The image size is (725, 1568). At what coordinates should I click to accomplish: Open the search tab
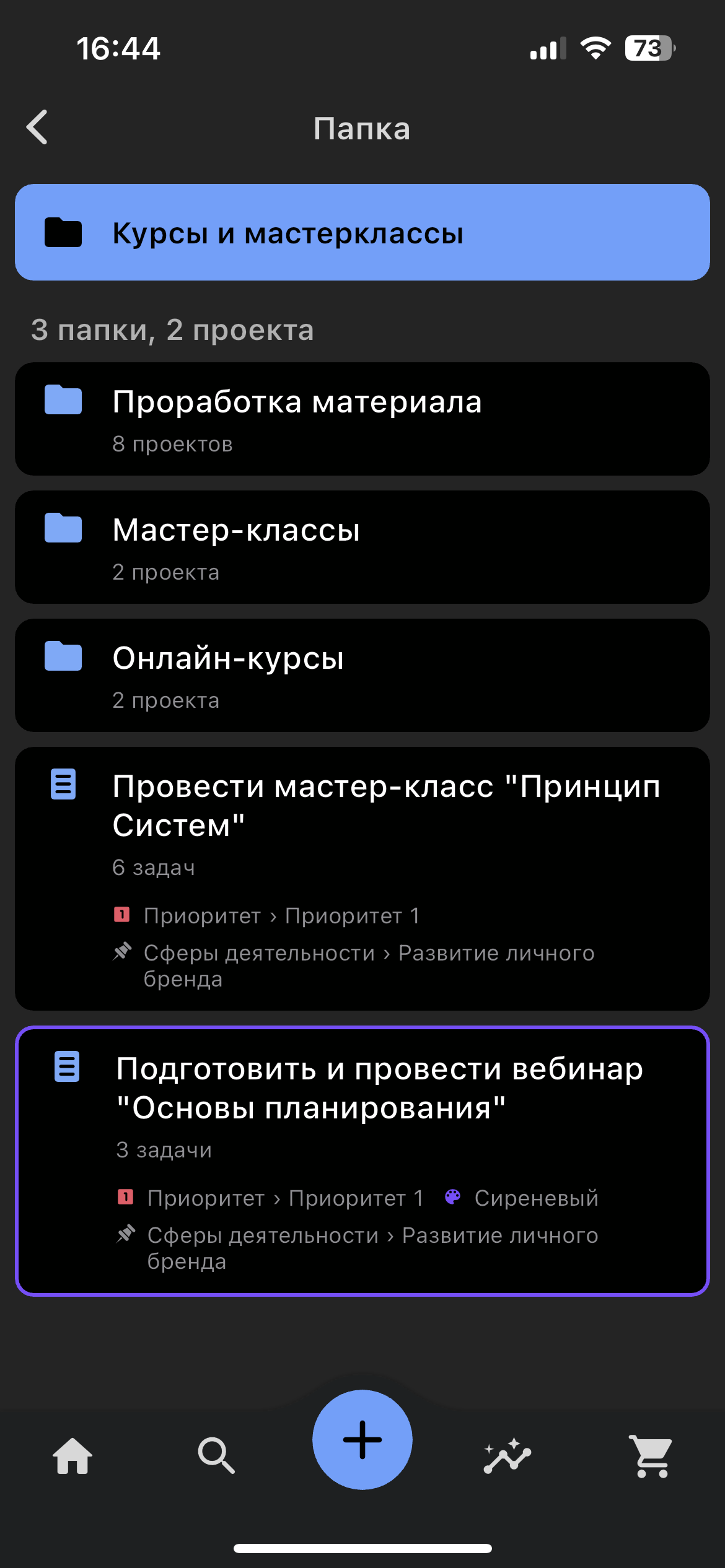[216, 1456]
